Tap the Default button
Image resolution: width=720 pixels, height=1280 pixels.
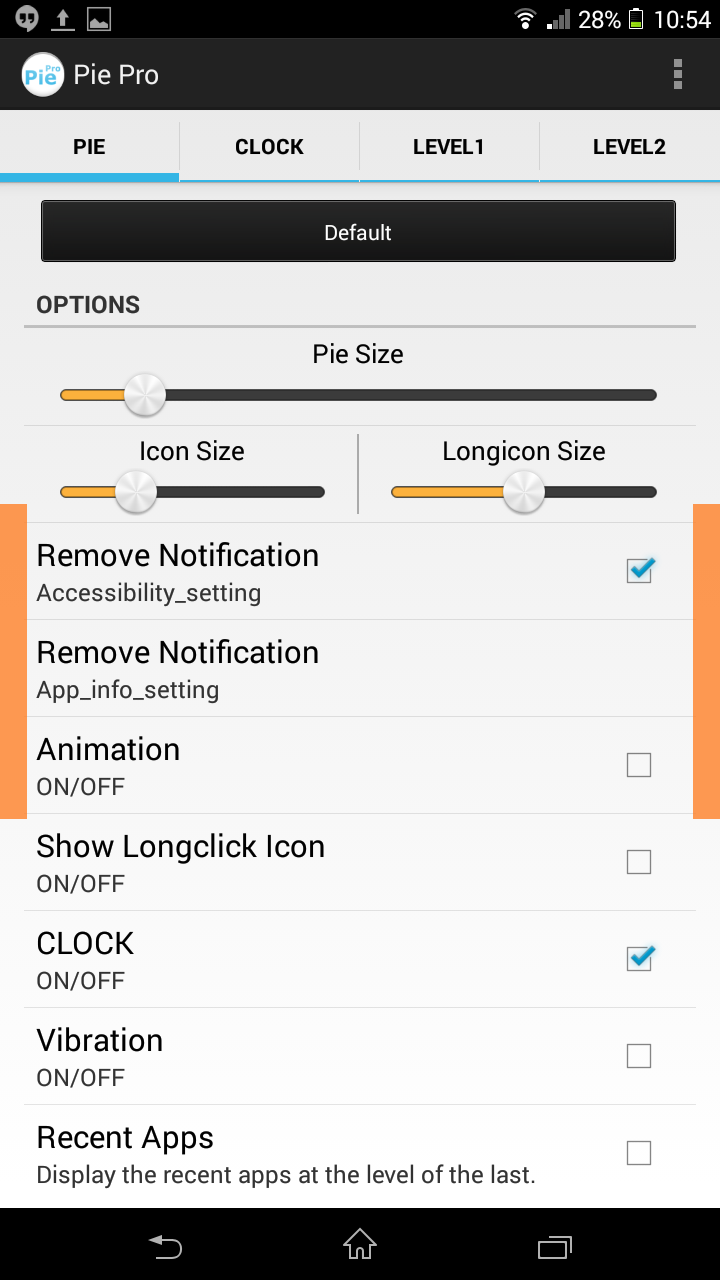pyautogui.click(x=358, y=232)
